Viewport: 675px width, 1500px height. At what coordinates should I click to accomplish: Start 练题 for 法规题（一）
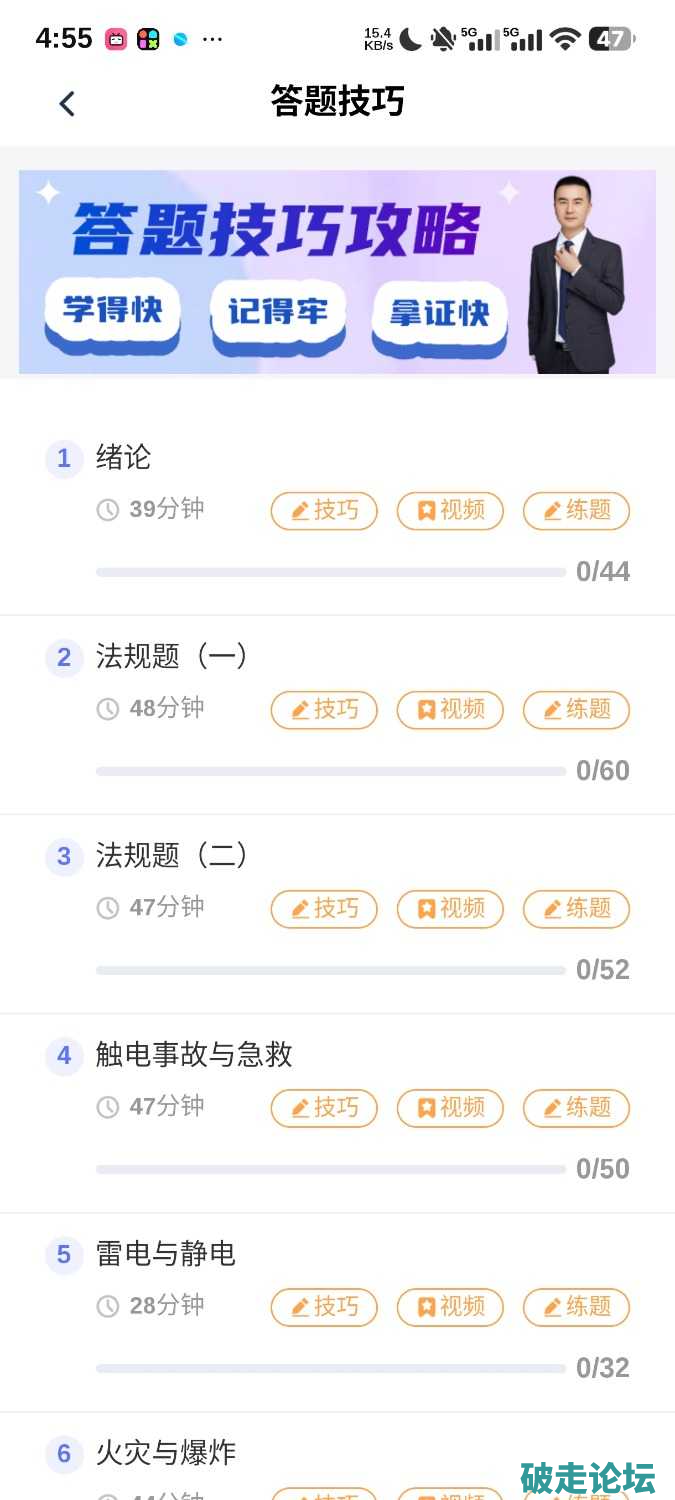576,710
